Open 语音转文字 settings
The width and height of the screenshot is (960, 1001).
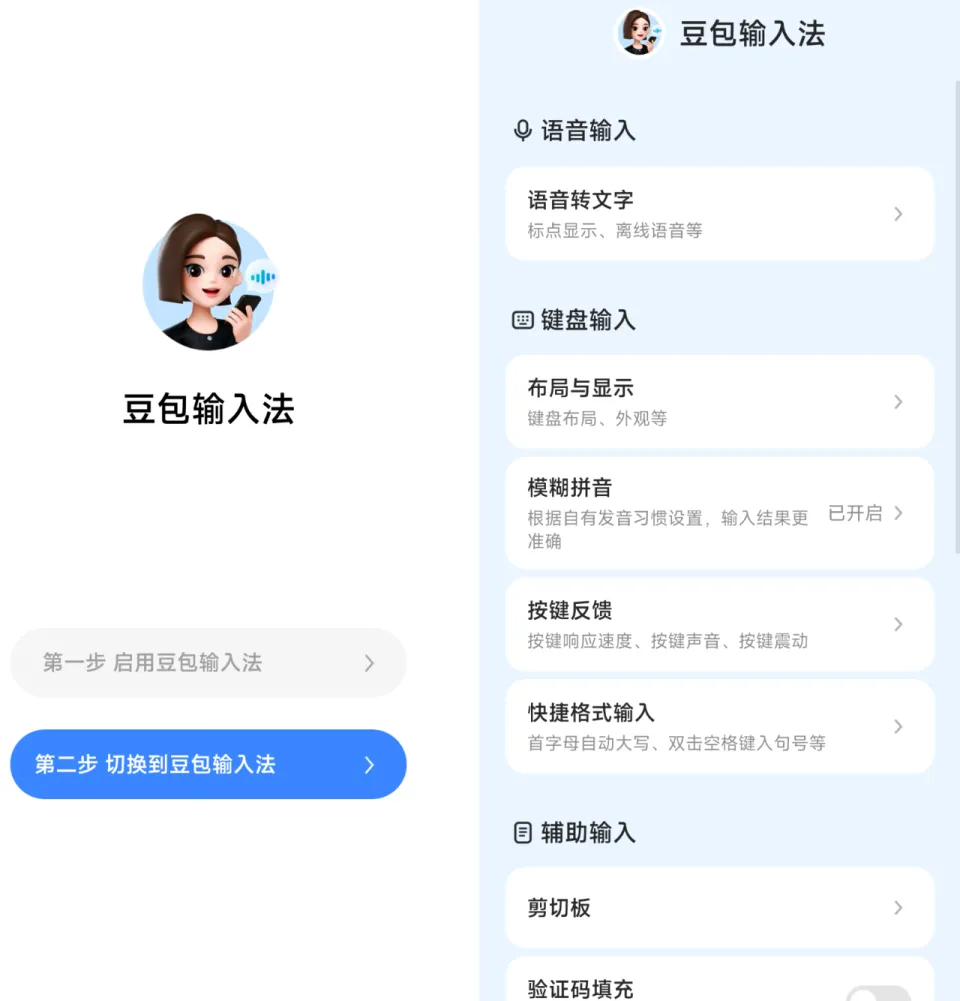point(719,214)
